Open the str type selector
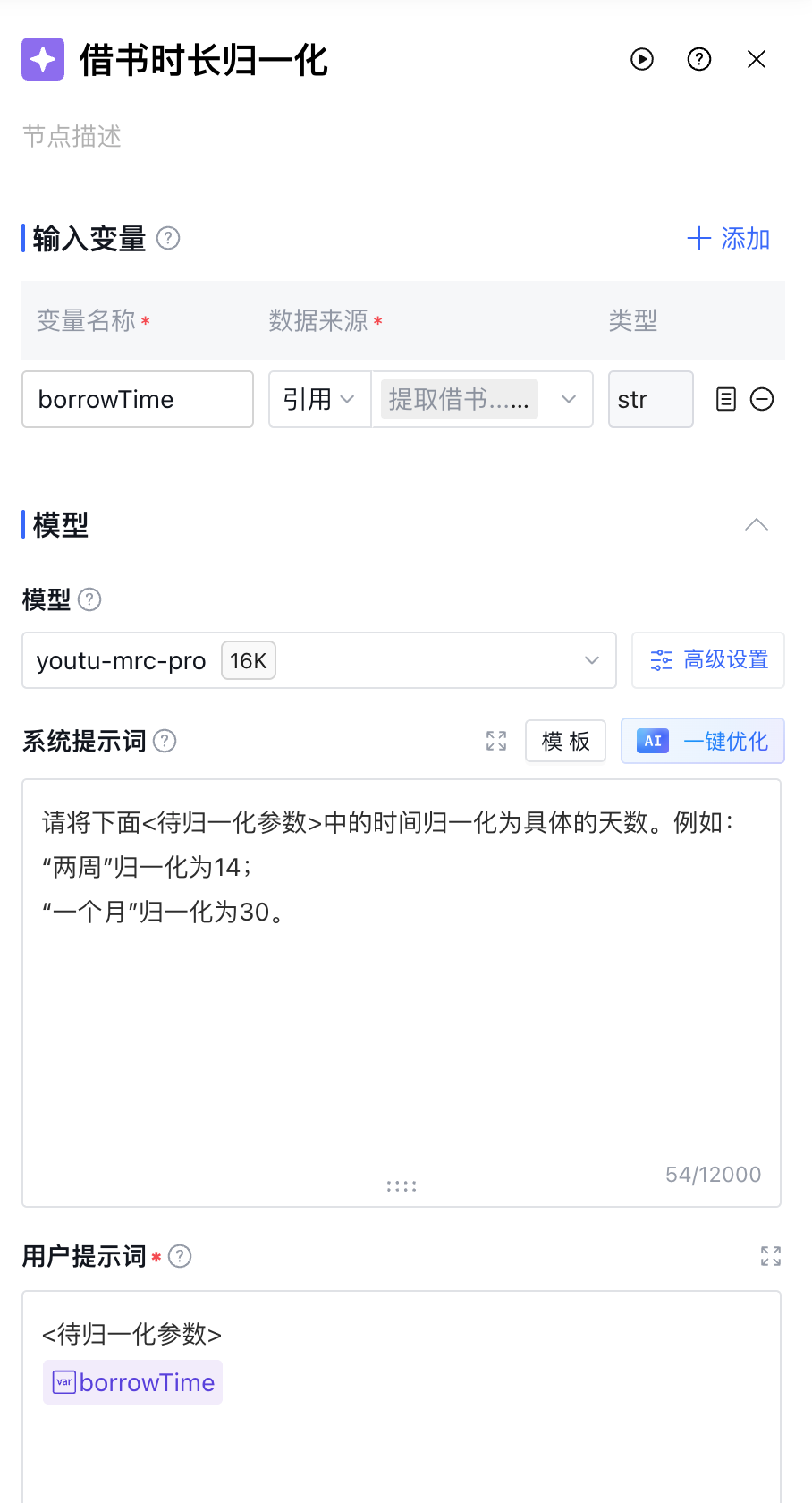Image resolution: width=812 pixels, height=1503 pixels. point(650,399)
